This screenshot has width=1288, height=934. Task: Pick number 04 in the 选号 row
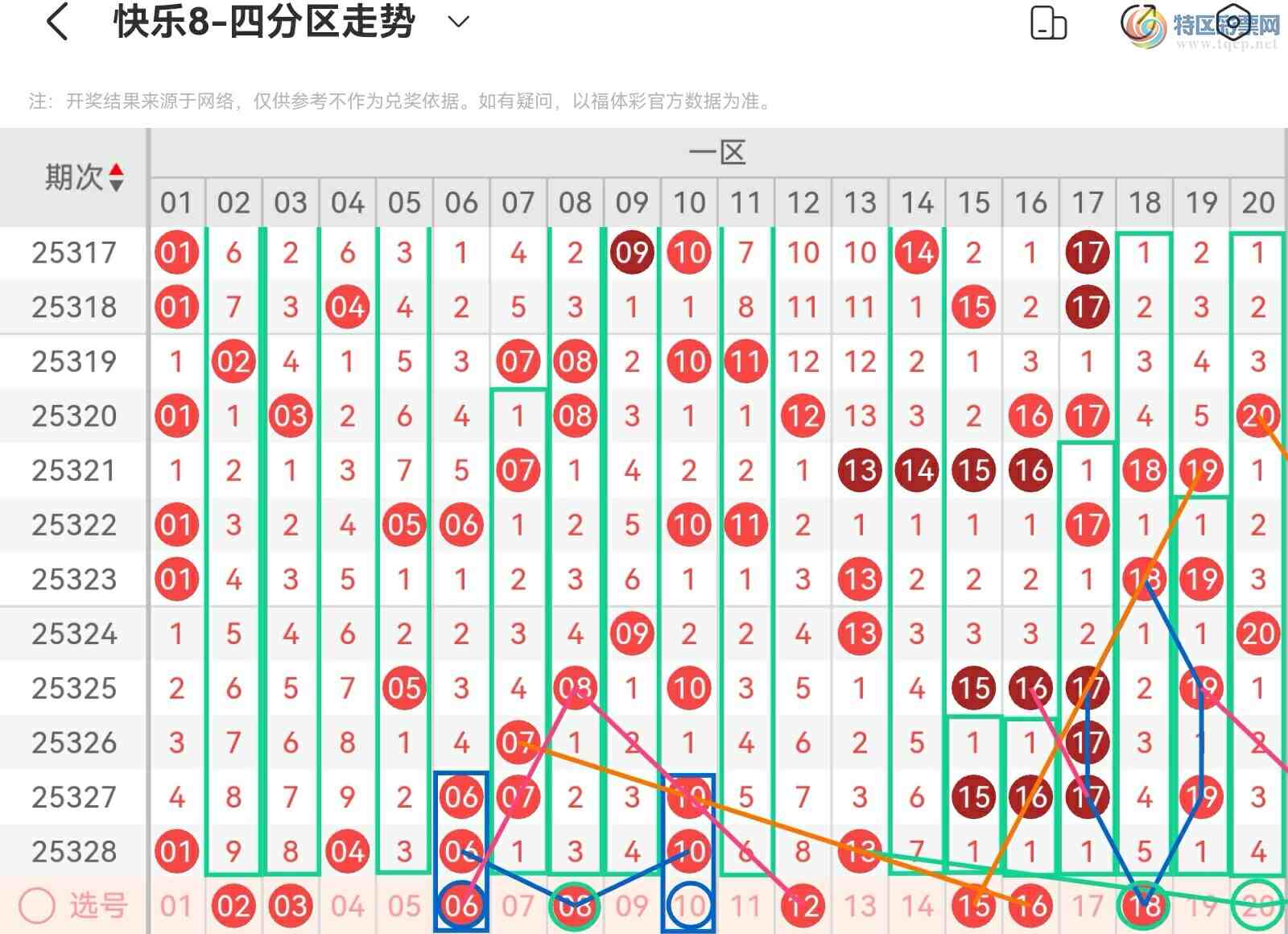pos(347,906)
